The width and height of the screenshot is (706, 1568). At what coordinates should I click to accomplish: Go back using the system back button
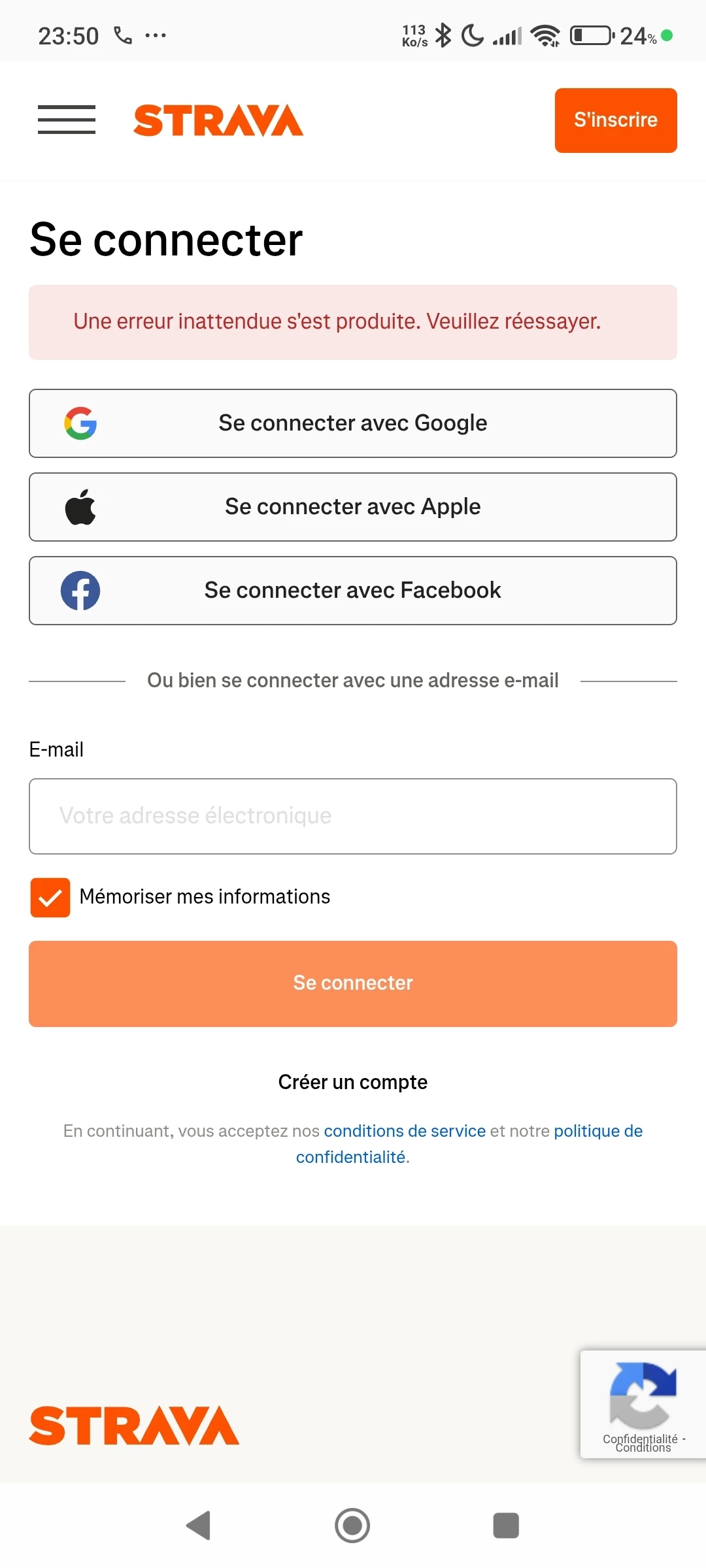coord(198,1526)
